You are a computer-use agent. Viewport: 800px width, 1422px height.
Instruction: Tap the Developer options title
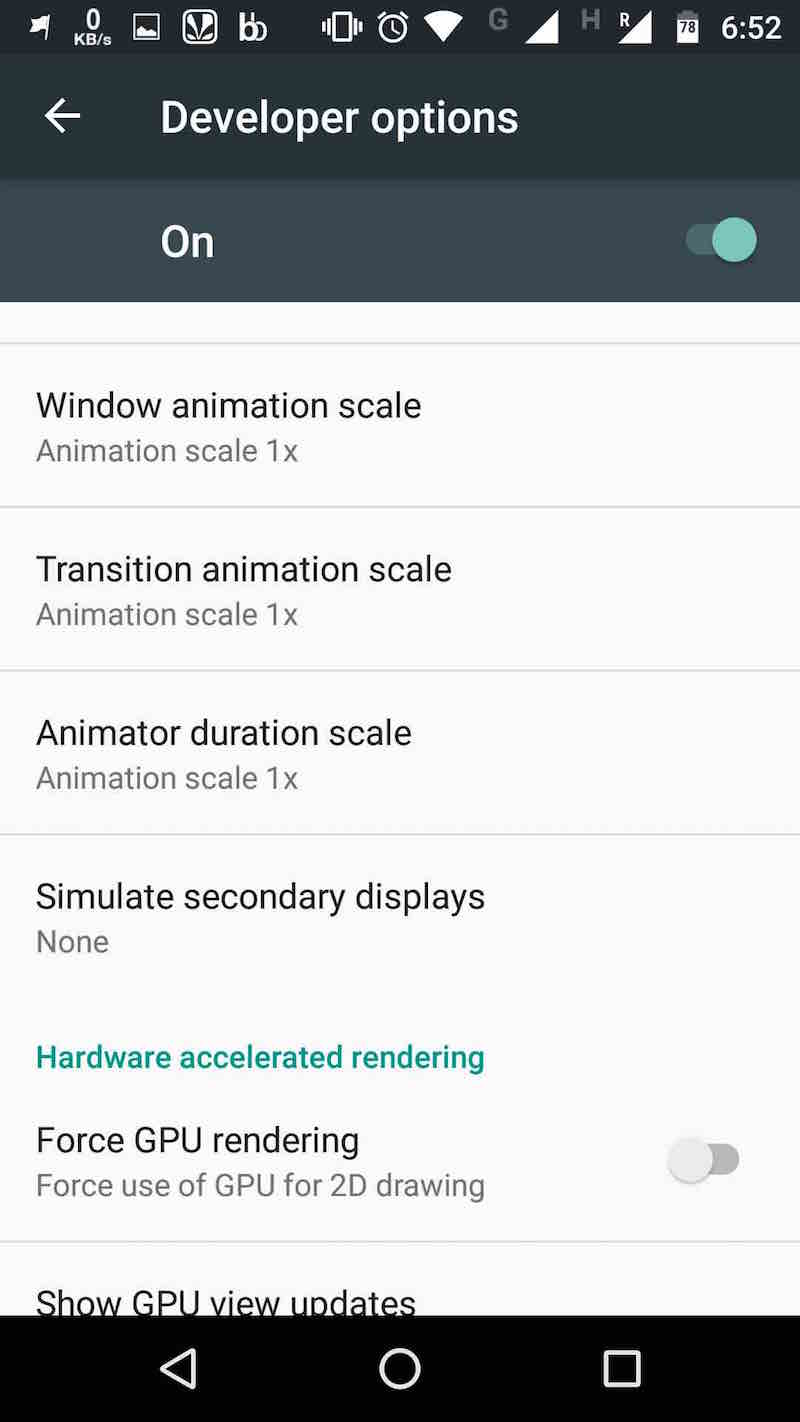click(x=339, y=116)
